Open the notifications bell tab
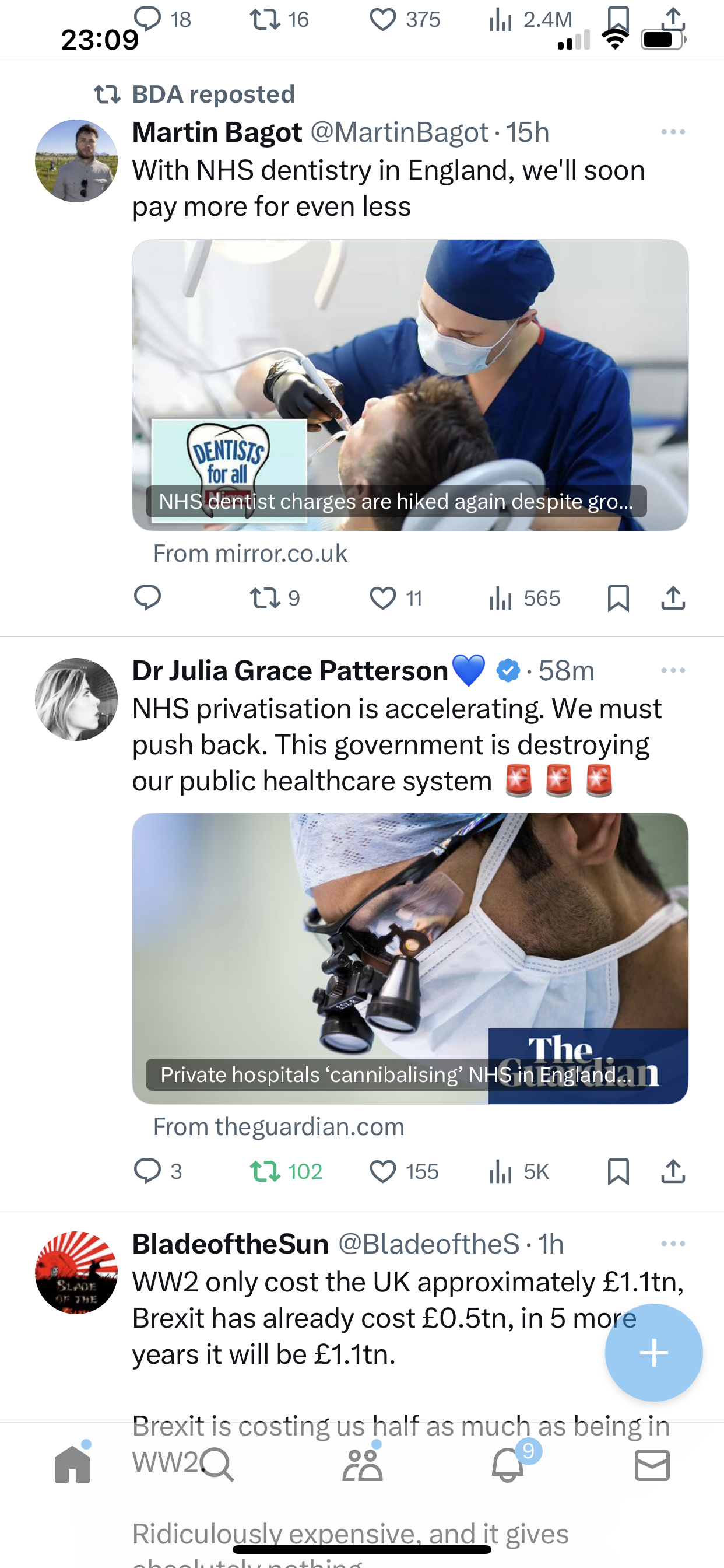Screen dimensions: 724x1568 [x=507, y=1464]
